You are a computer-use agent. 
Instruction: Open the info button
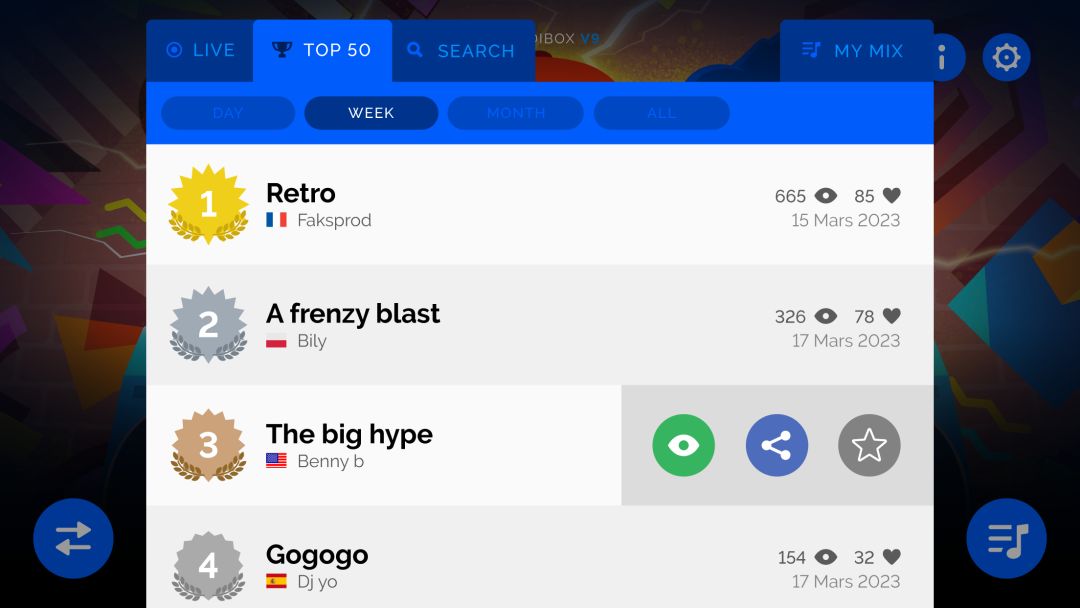pyautogui.click(x=943, y=58)
